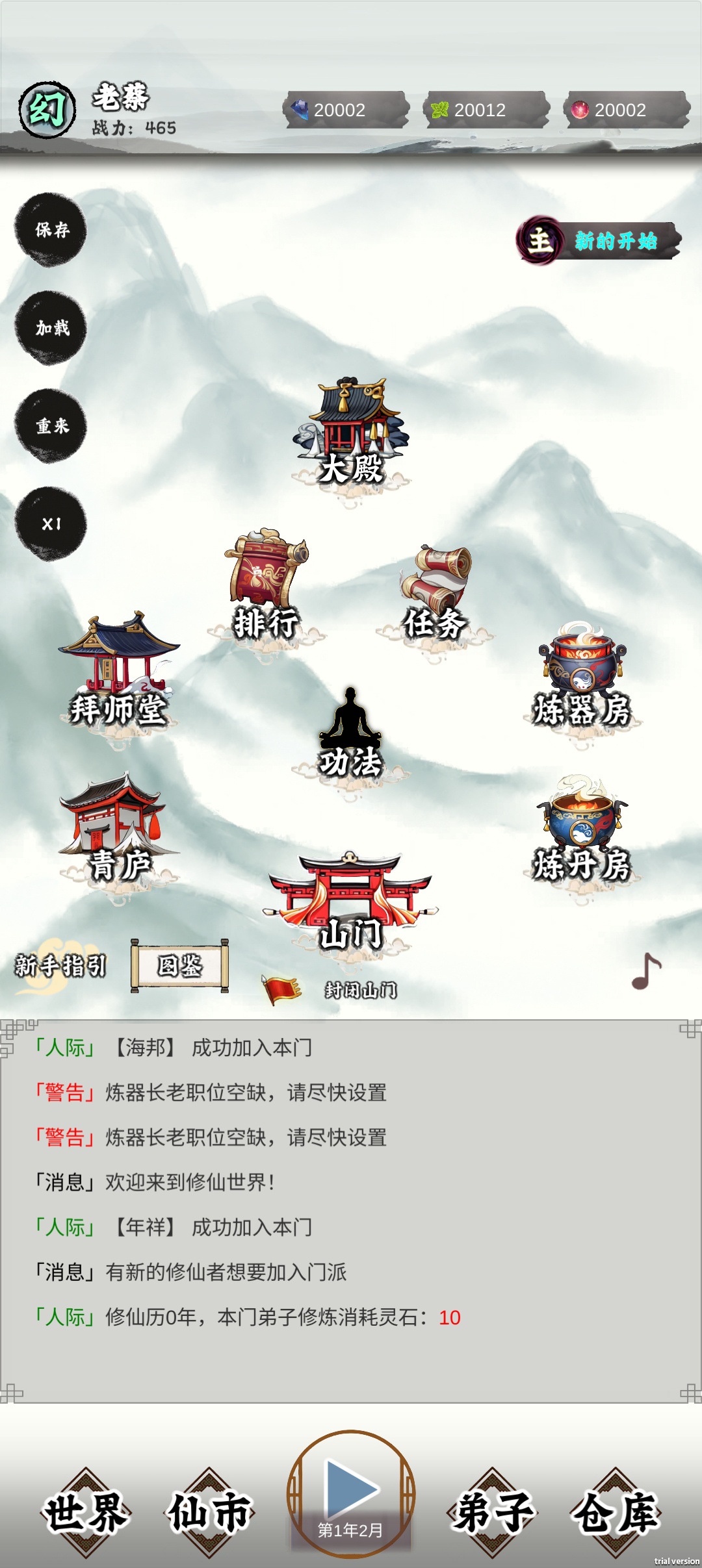Change game speed with X1 button

51,524
